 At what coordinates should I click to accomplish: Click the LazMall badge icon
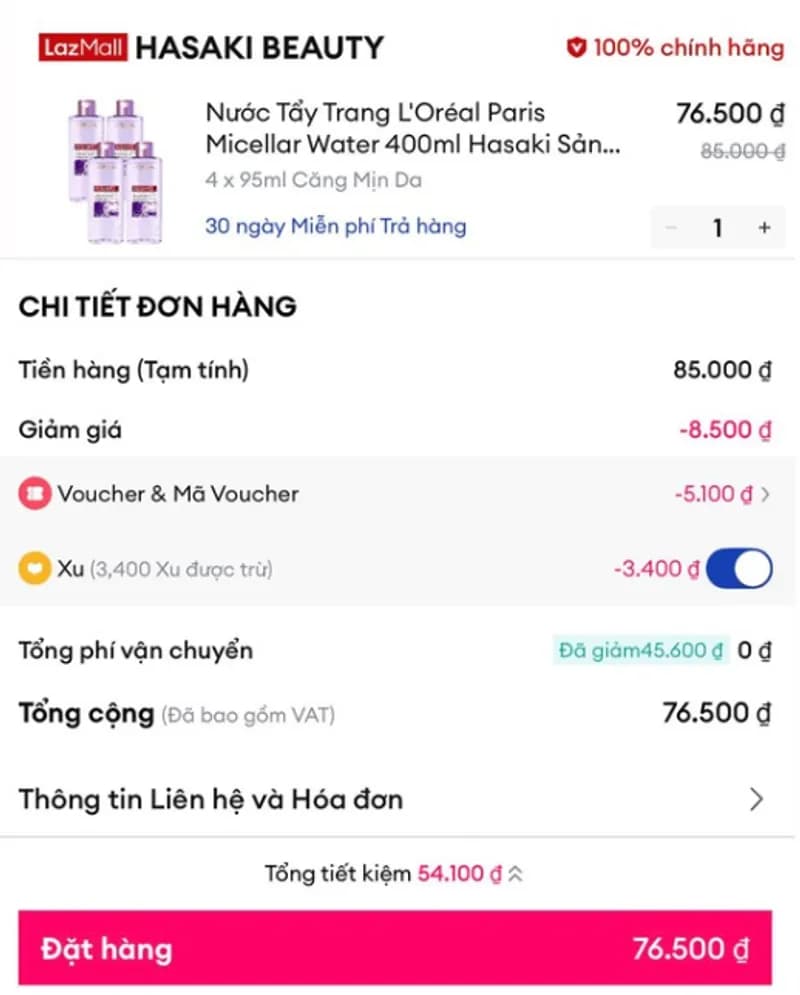tap(82, 46)
